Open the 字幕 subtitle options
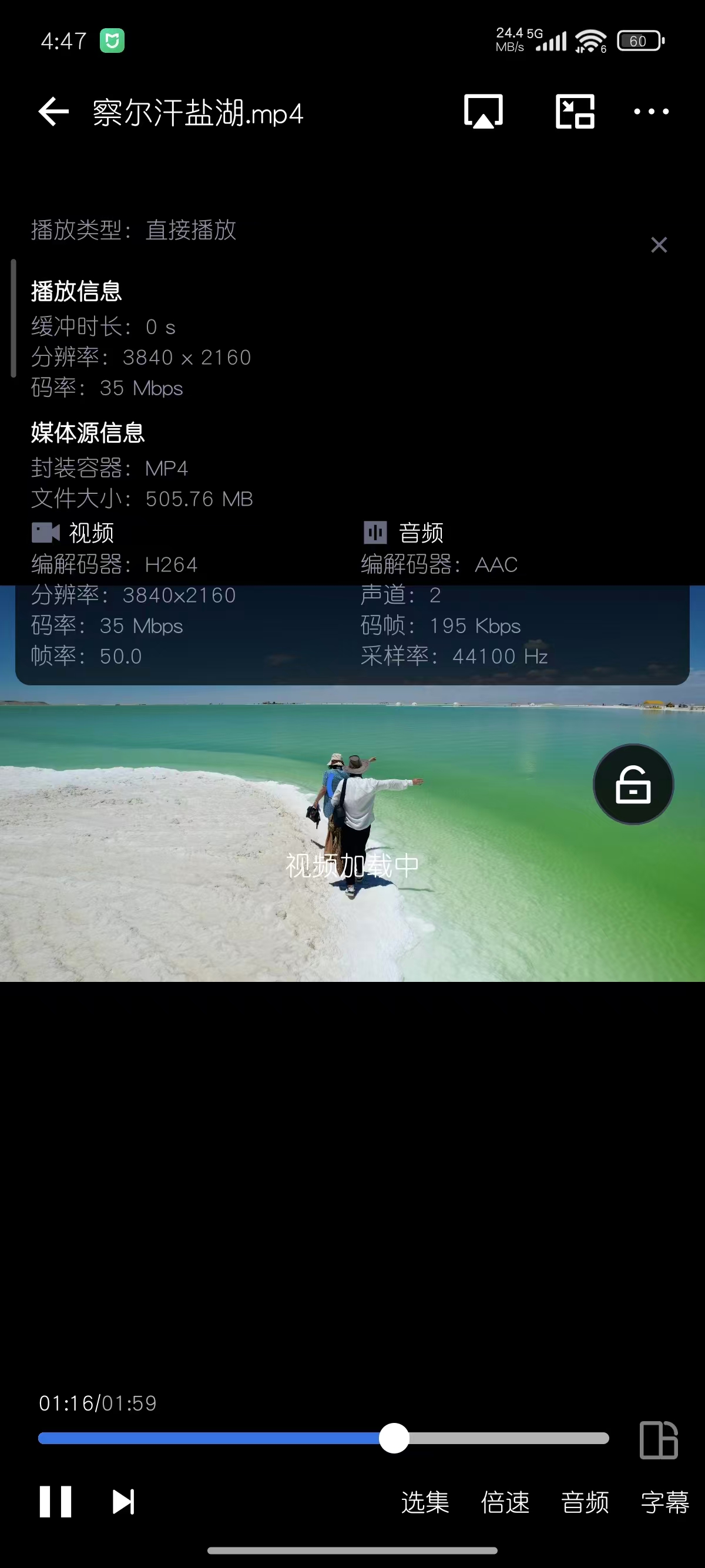Viewport: 705px width, 1568px height. tap(664, 1502)
